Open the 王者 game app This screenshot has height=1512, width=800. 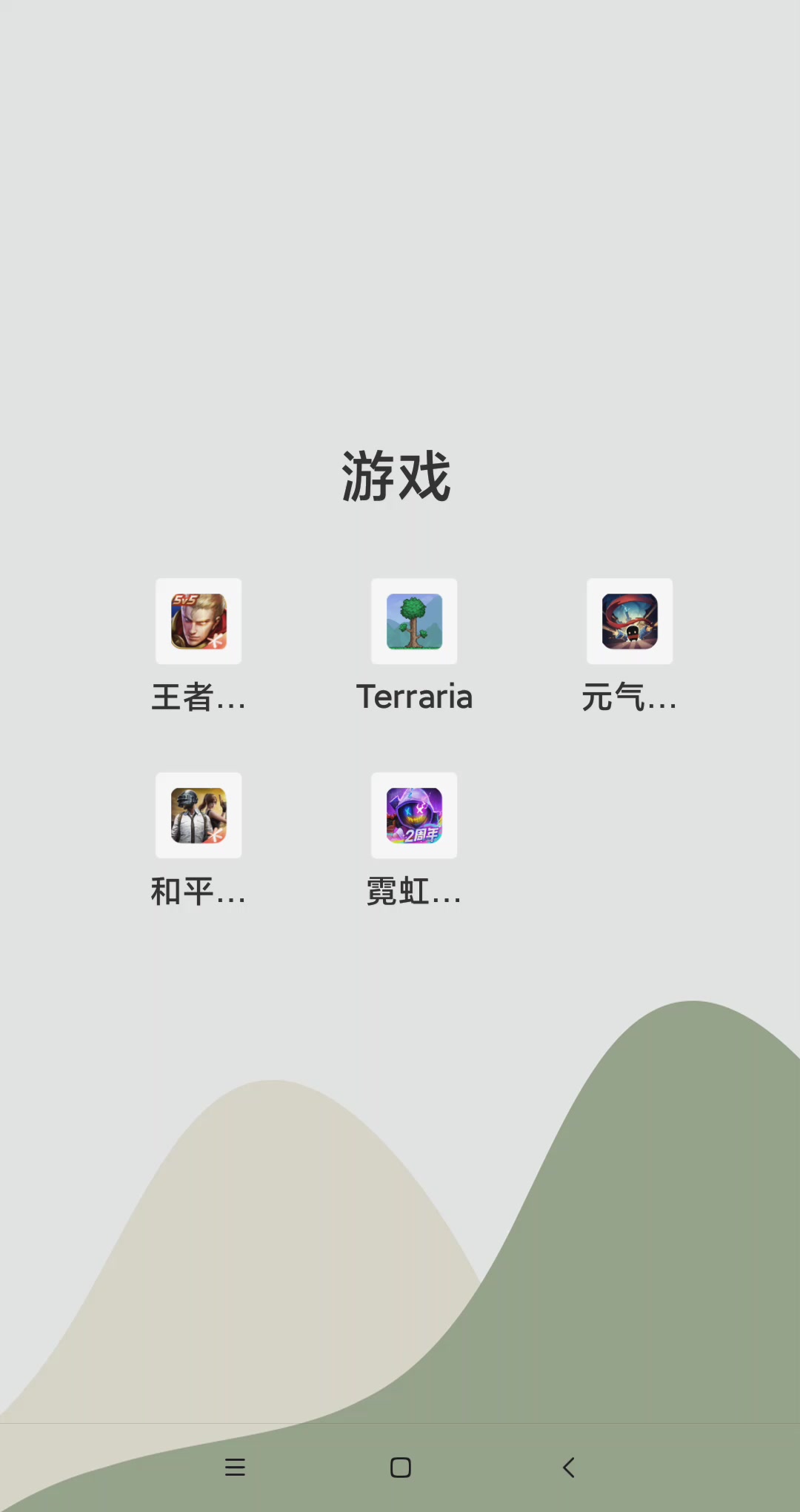[199, 621]
